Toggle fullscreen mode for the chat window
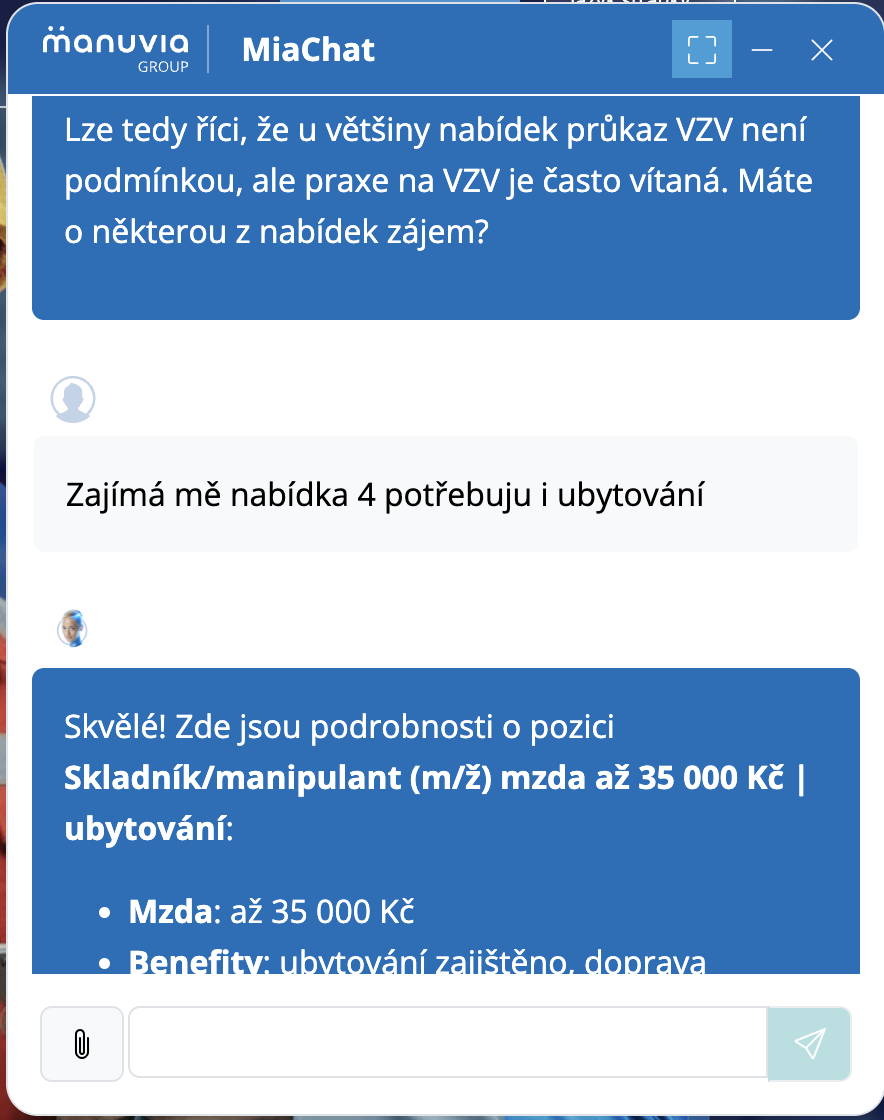Screen dimensions: 884x1120 701,49
